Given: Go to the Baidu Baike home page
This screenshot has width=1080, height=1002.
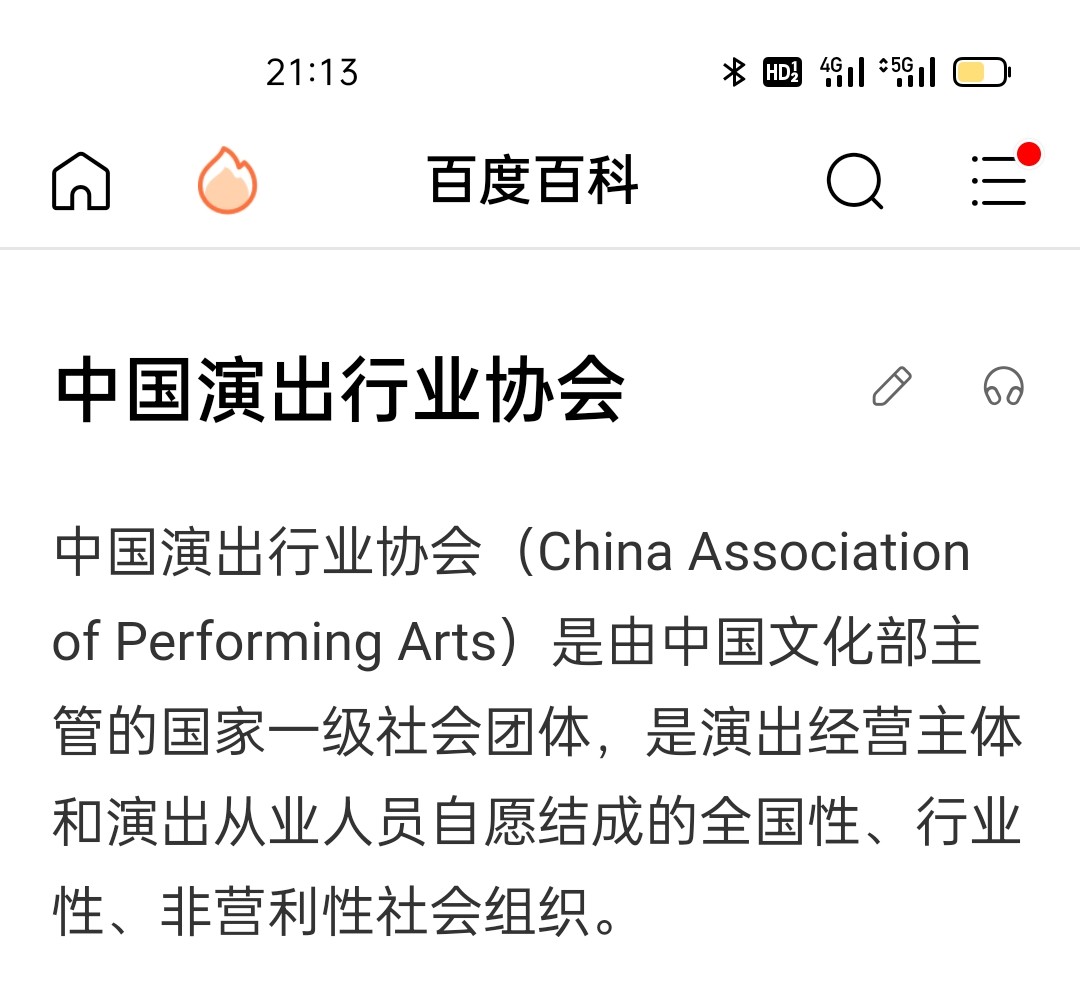Looking at the screenshot, I should (x=81, y=181).
